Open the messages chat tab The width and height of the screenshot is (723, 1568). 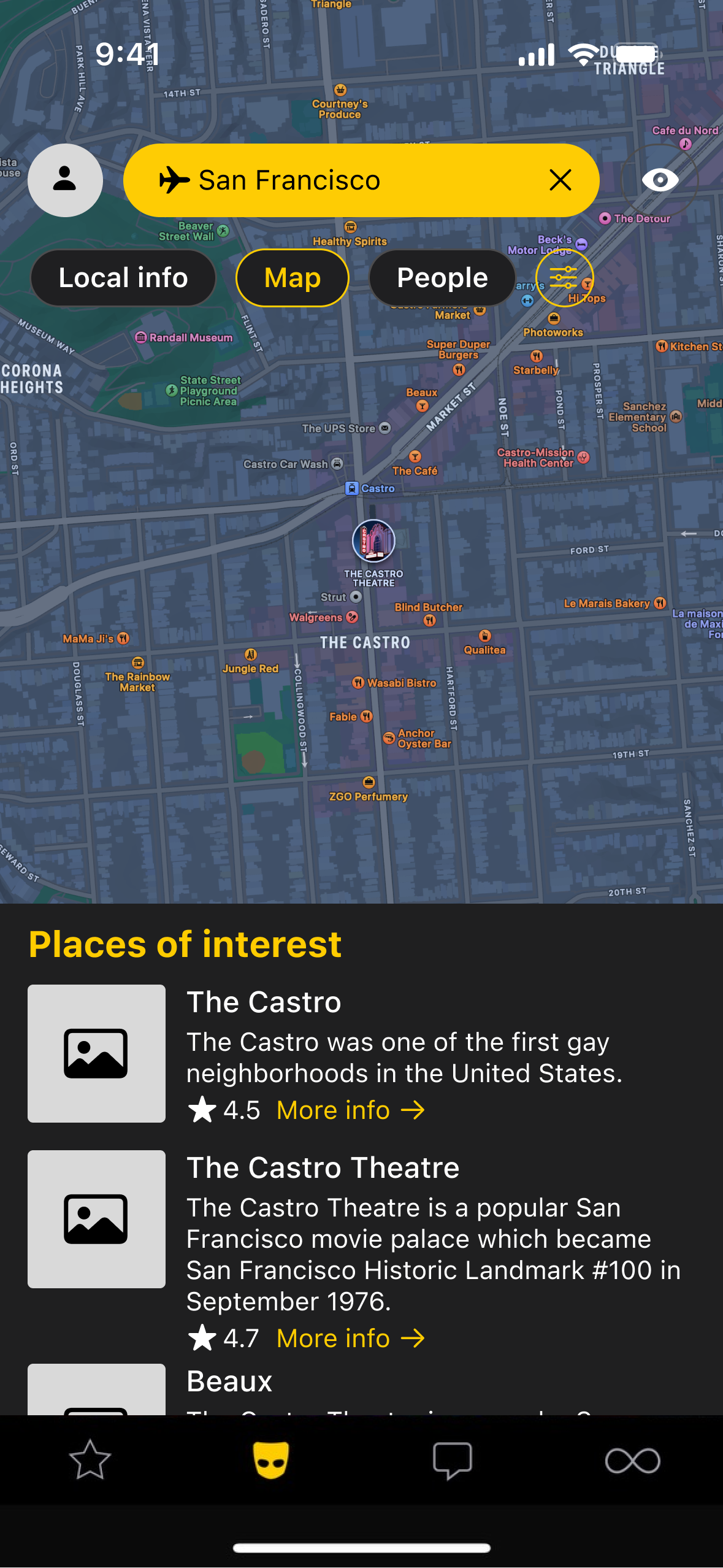pyautogui.click(x=452, y=1460)
